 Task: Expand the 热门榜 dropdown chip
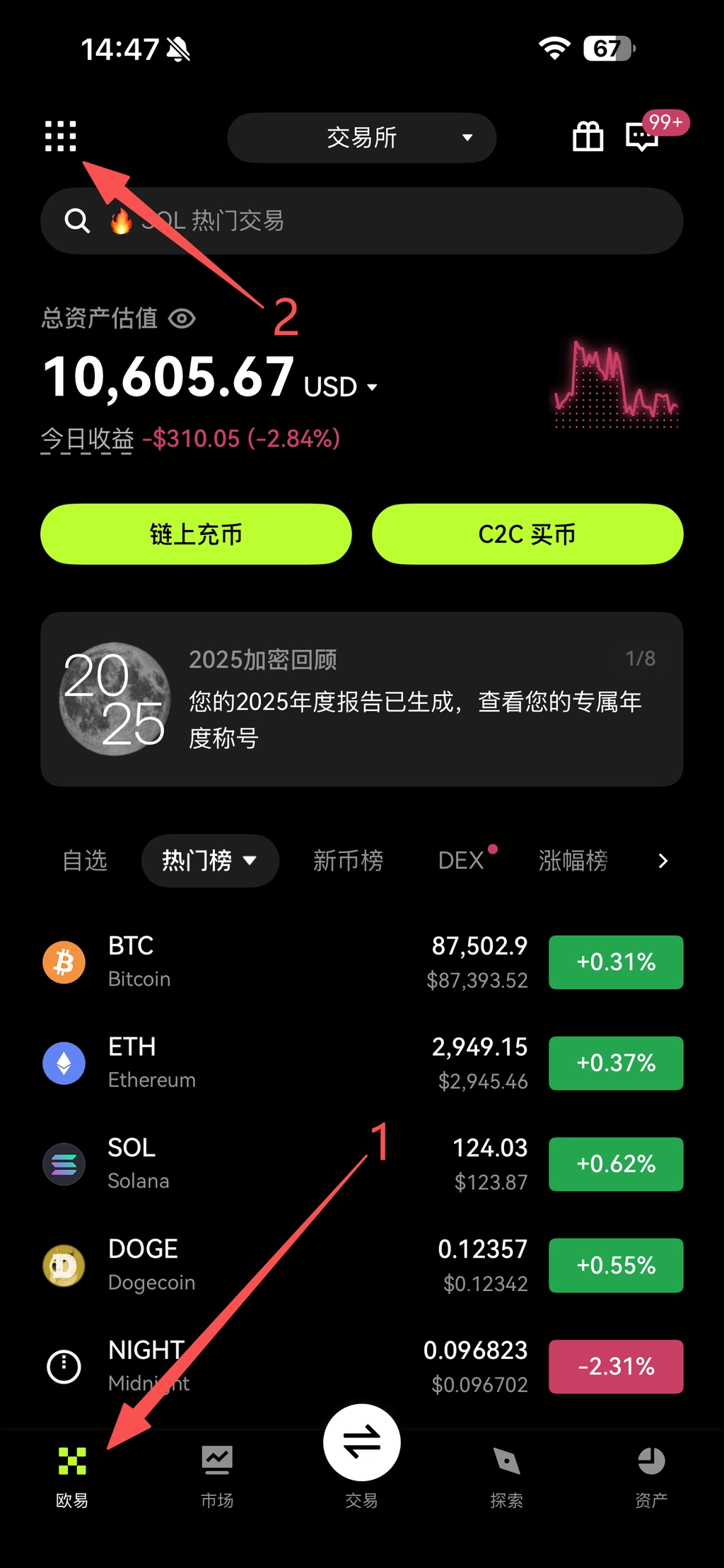point(210,860)
